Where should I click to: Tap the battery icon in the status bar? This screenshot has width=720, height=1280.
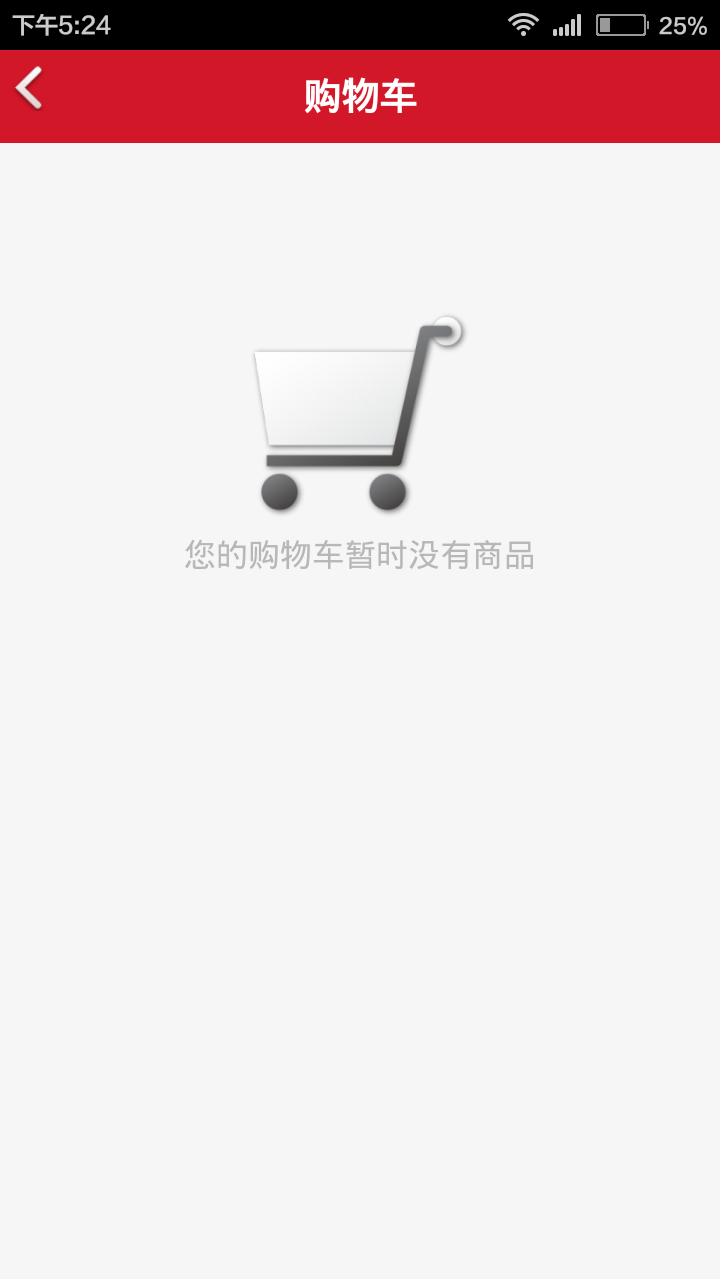[x=622, y=25]
